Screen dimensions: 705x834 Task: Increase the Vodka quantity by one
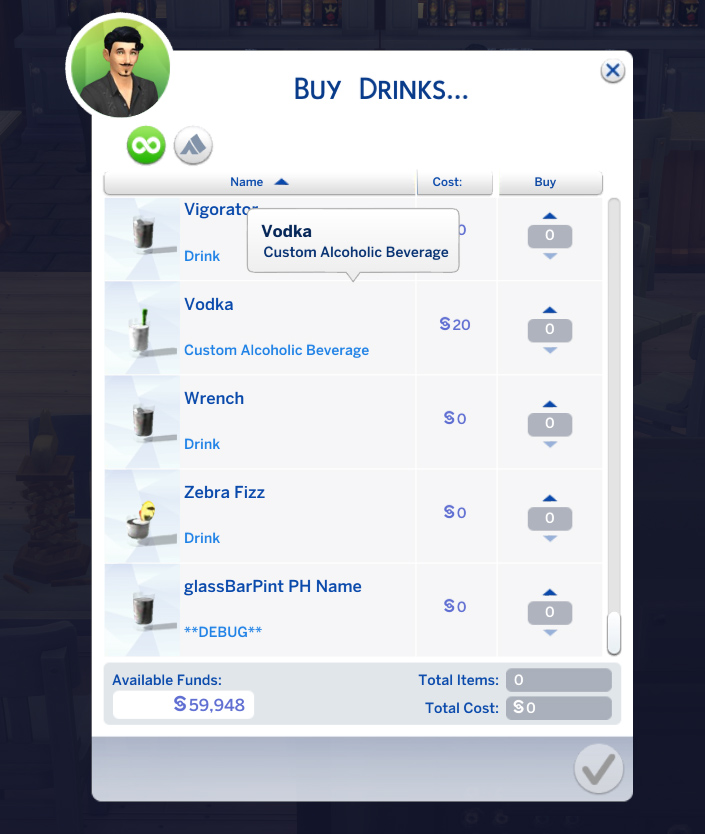[x=549, y=310]
